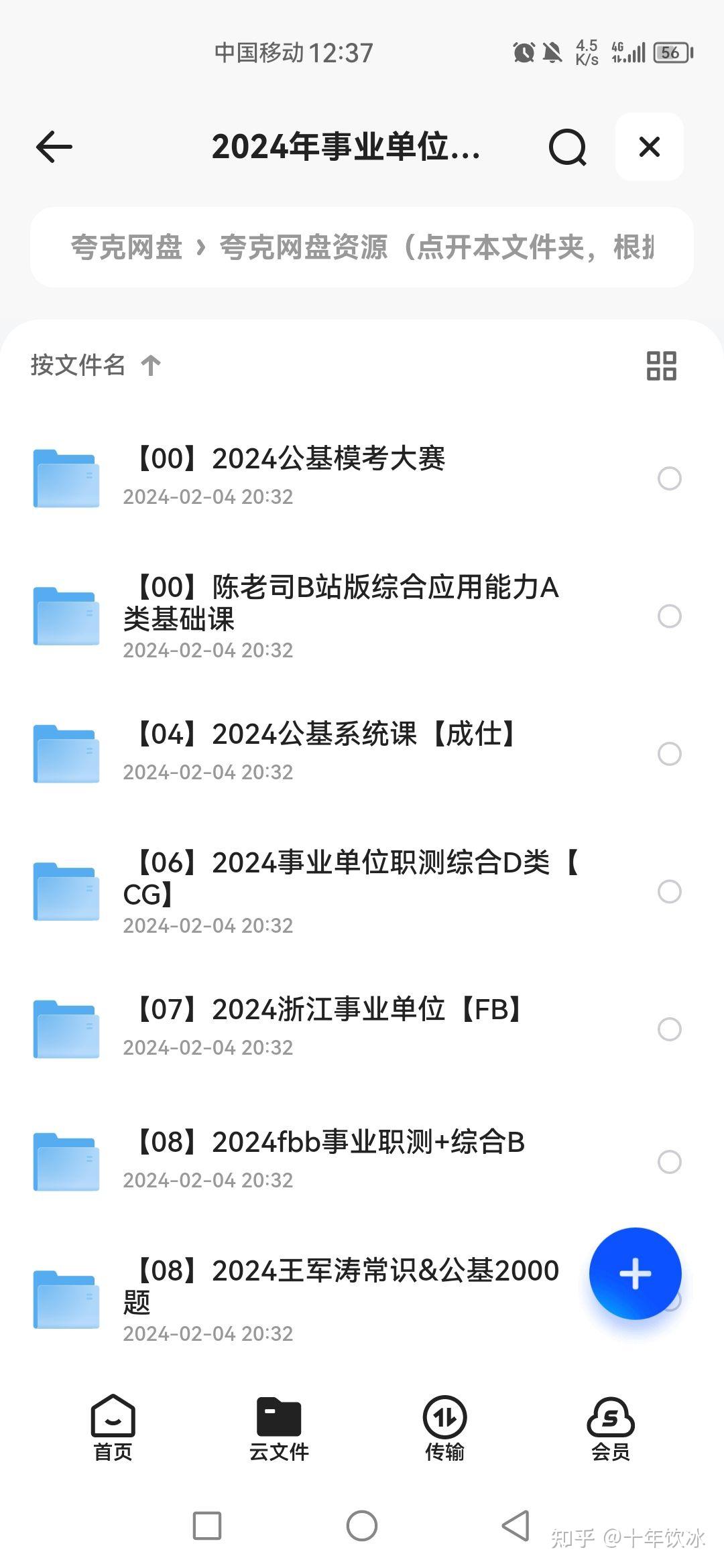724x1568 pixels.
Task: Select the circle for 【06】2024事业单位职测综合D类
Action: point(669,891)
